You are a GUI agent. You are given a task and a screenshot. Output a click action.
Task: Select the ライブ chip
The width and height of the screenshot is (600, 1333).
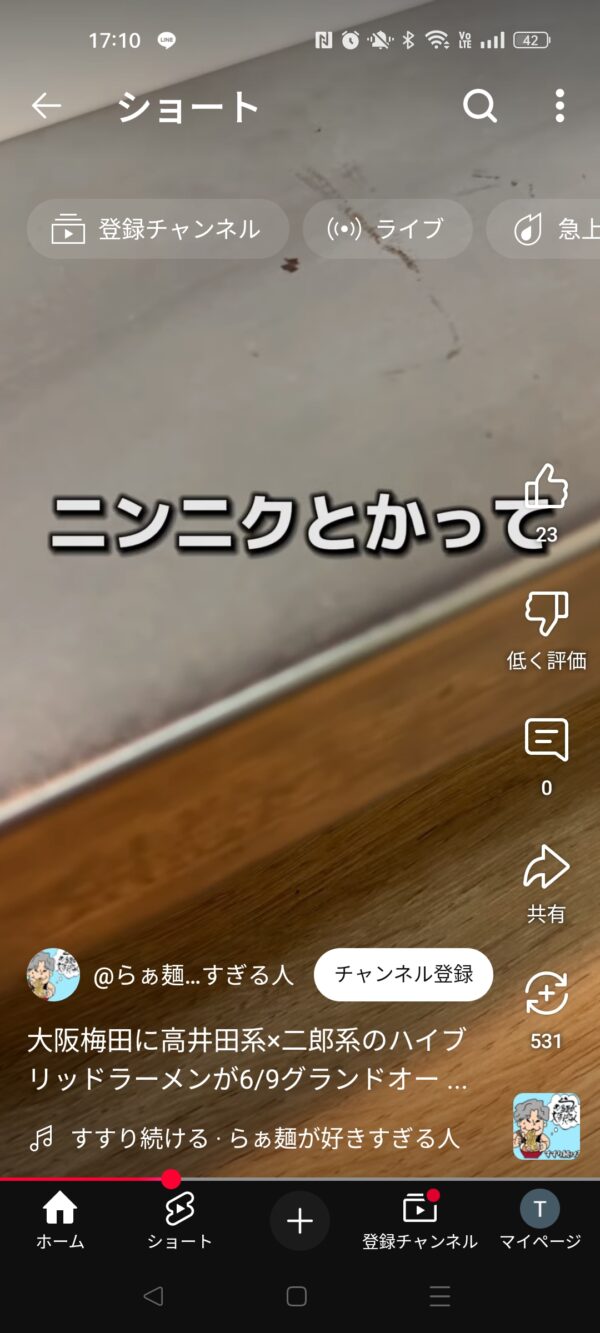(387, 229)
